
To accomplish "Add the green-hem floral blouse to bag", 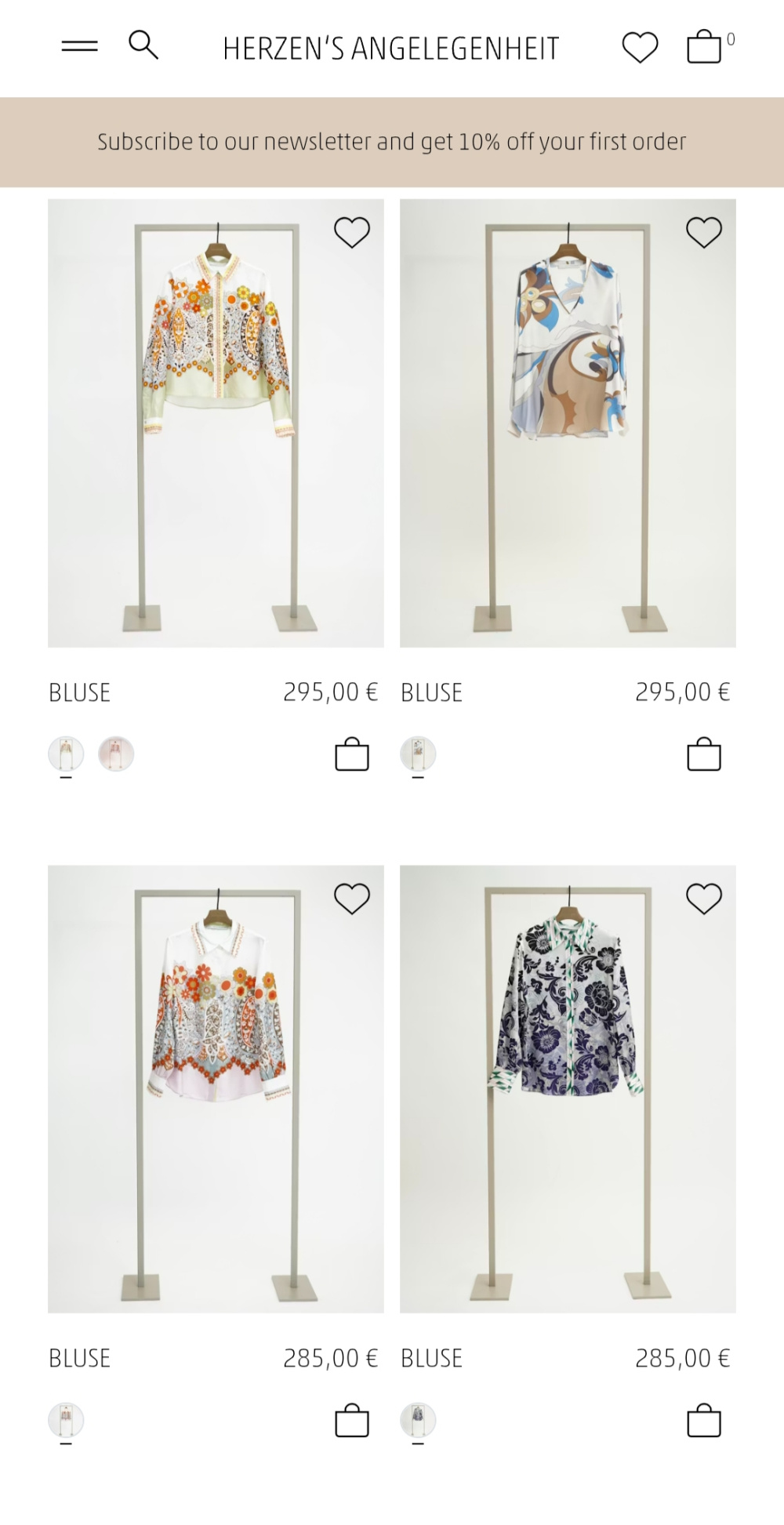I will [352, 755].
